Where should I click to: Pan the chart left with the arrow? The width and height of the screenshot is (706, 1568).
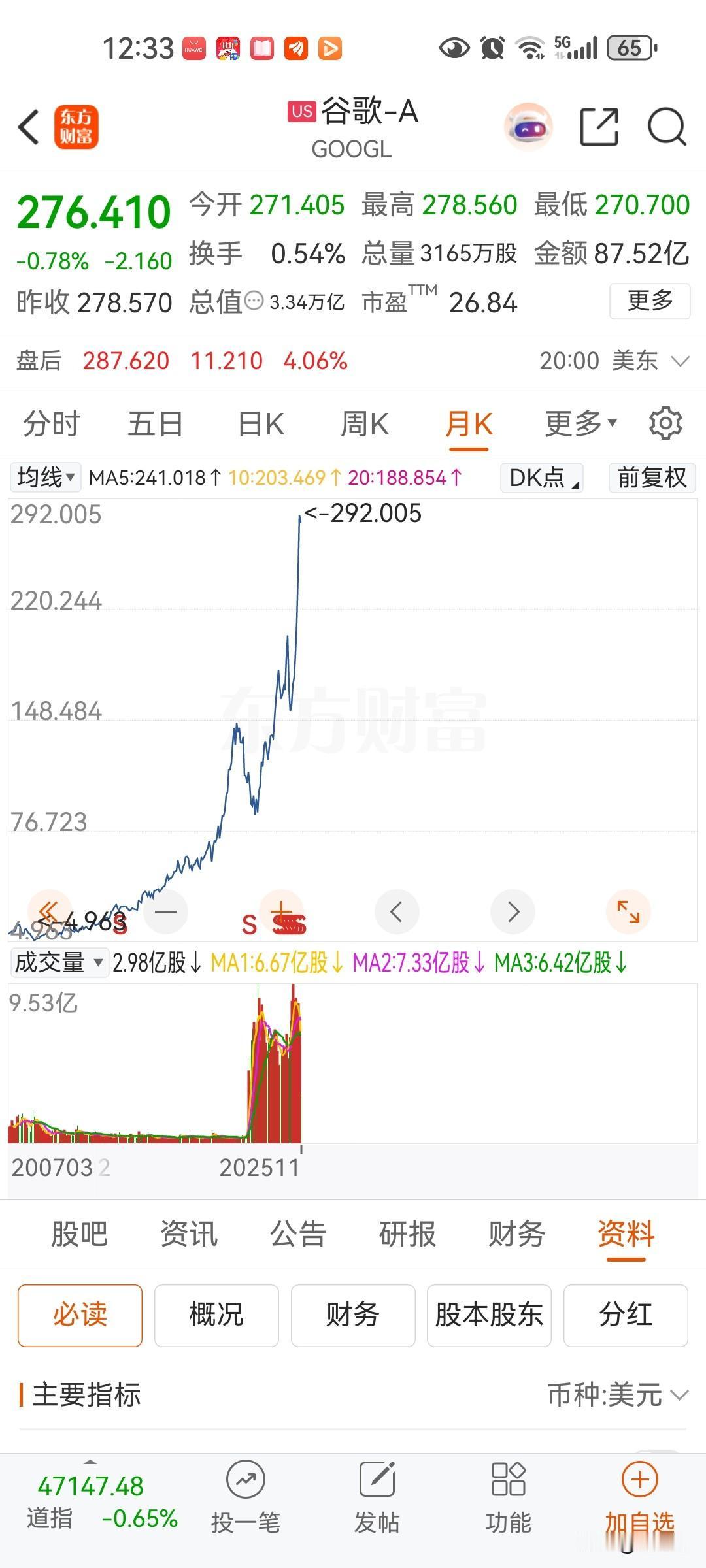pos(397,912)
